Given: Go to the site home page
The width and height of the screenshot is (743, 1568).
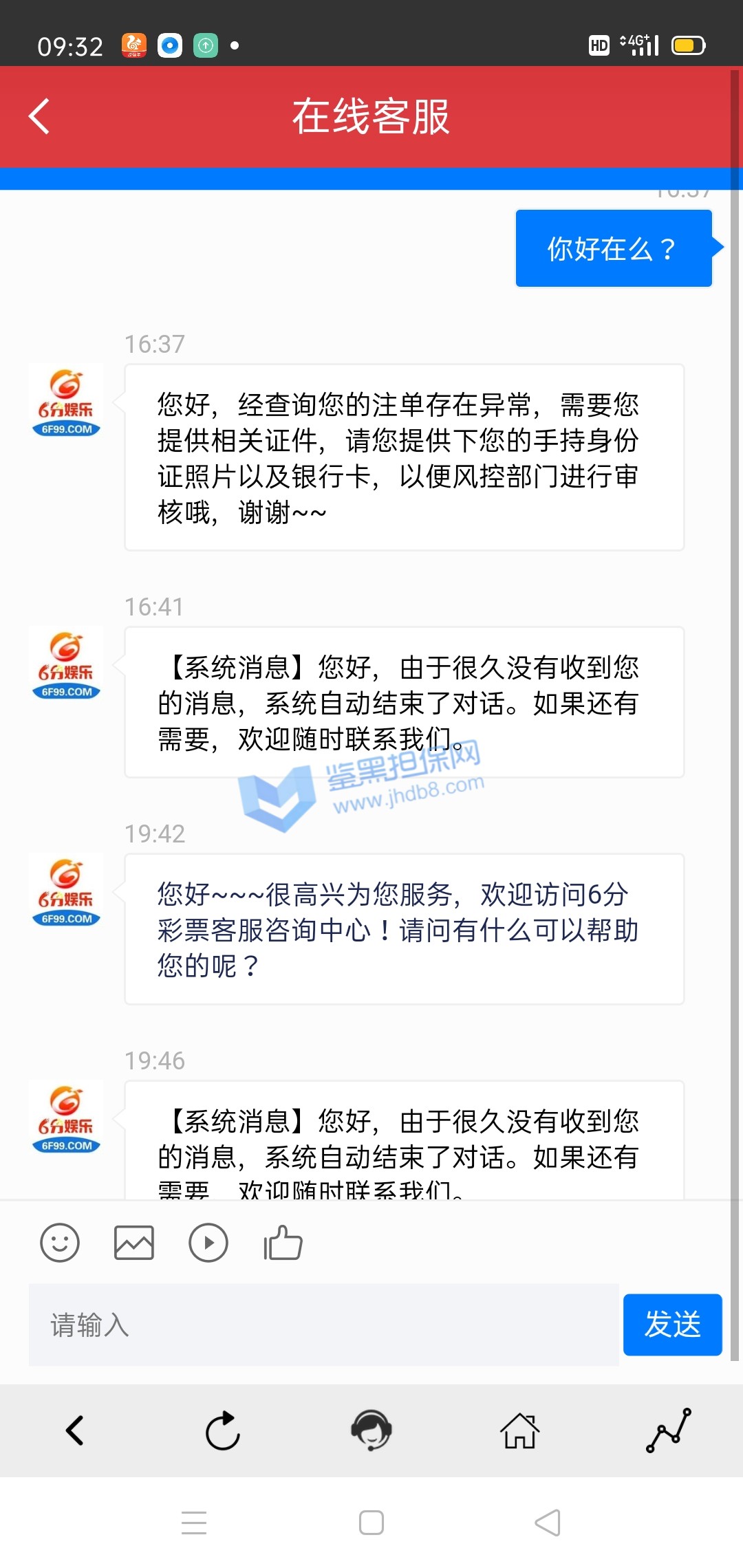Looking at the screenshot, I should pos(519,1430).
